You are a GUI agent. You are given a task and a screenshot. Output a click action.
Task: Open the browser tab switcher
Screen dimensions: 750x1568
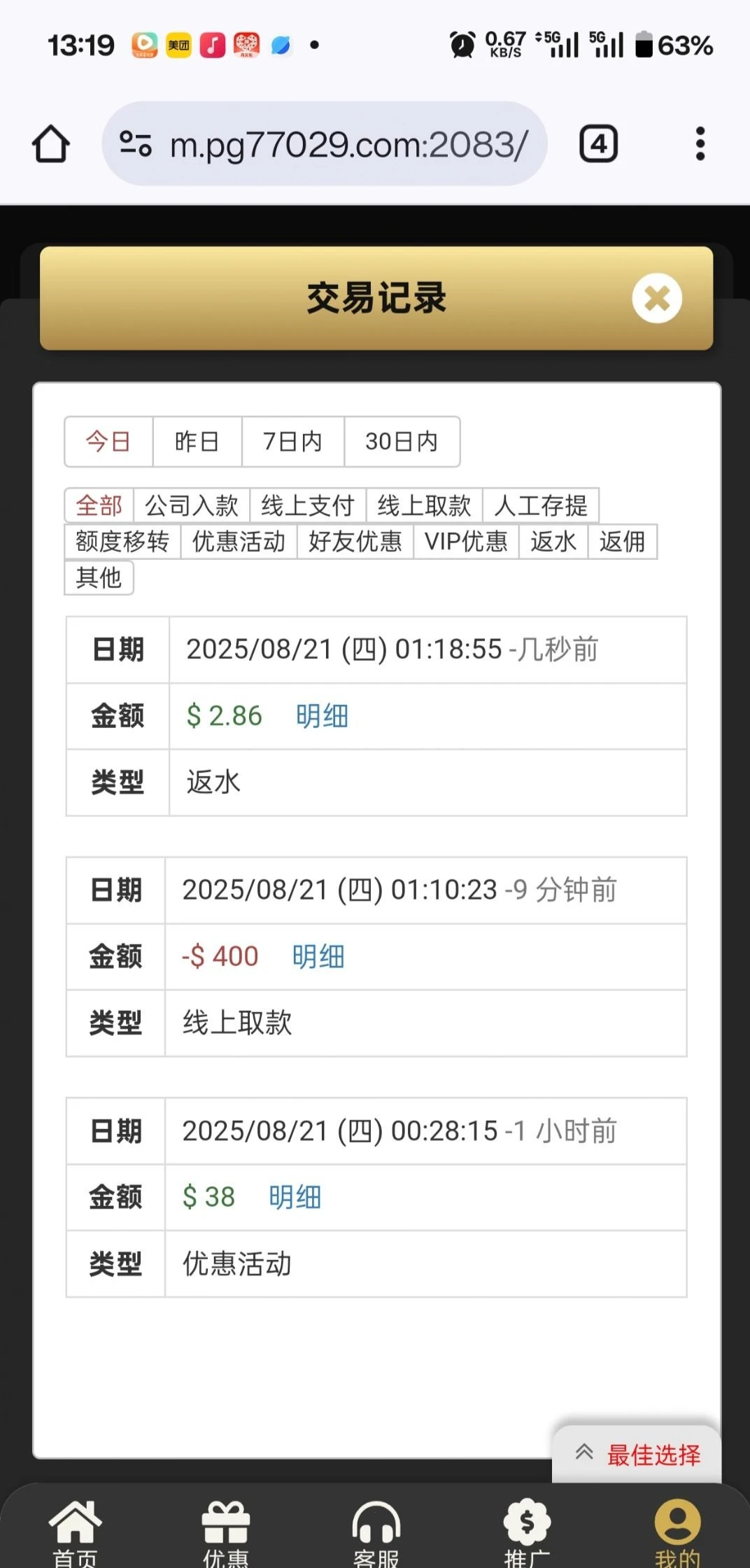coord(598,144)
